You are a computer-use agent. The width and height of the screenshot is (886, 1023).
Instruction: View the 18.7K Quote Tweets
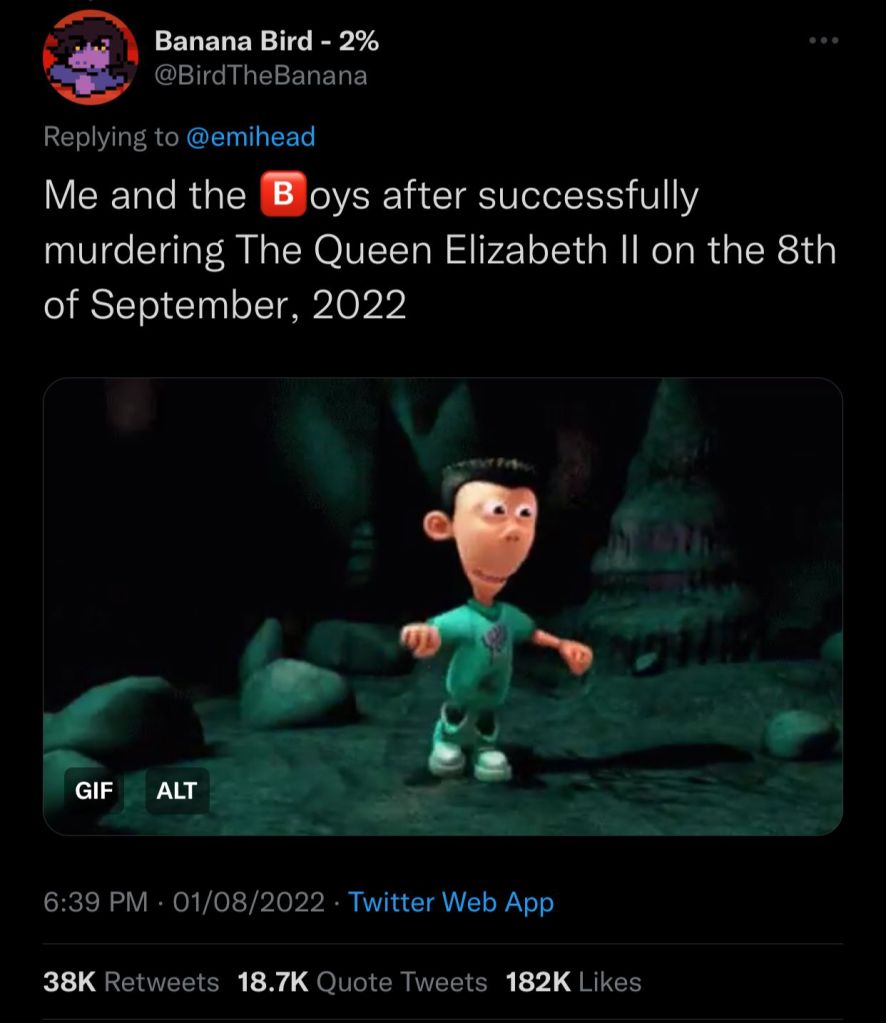(362, 982)
